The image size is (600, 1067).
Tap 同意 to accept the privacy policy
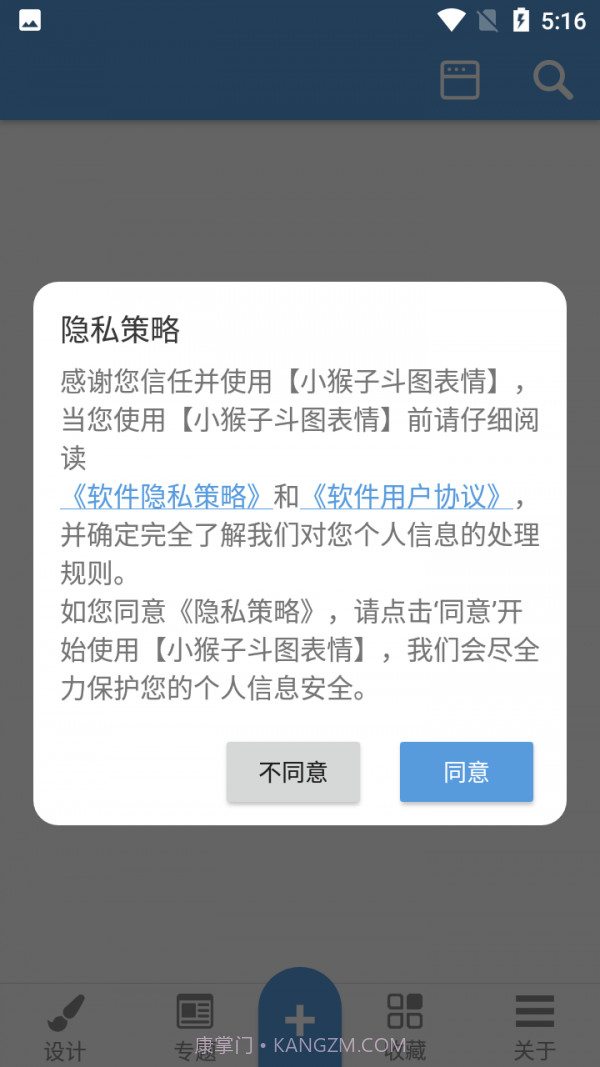466,772
